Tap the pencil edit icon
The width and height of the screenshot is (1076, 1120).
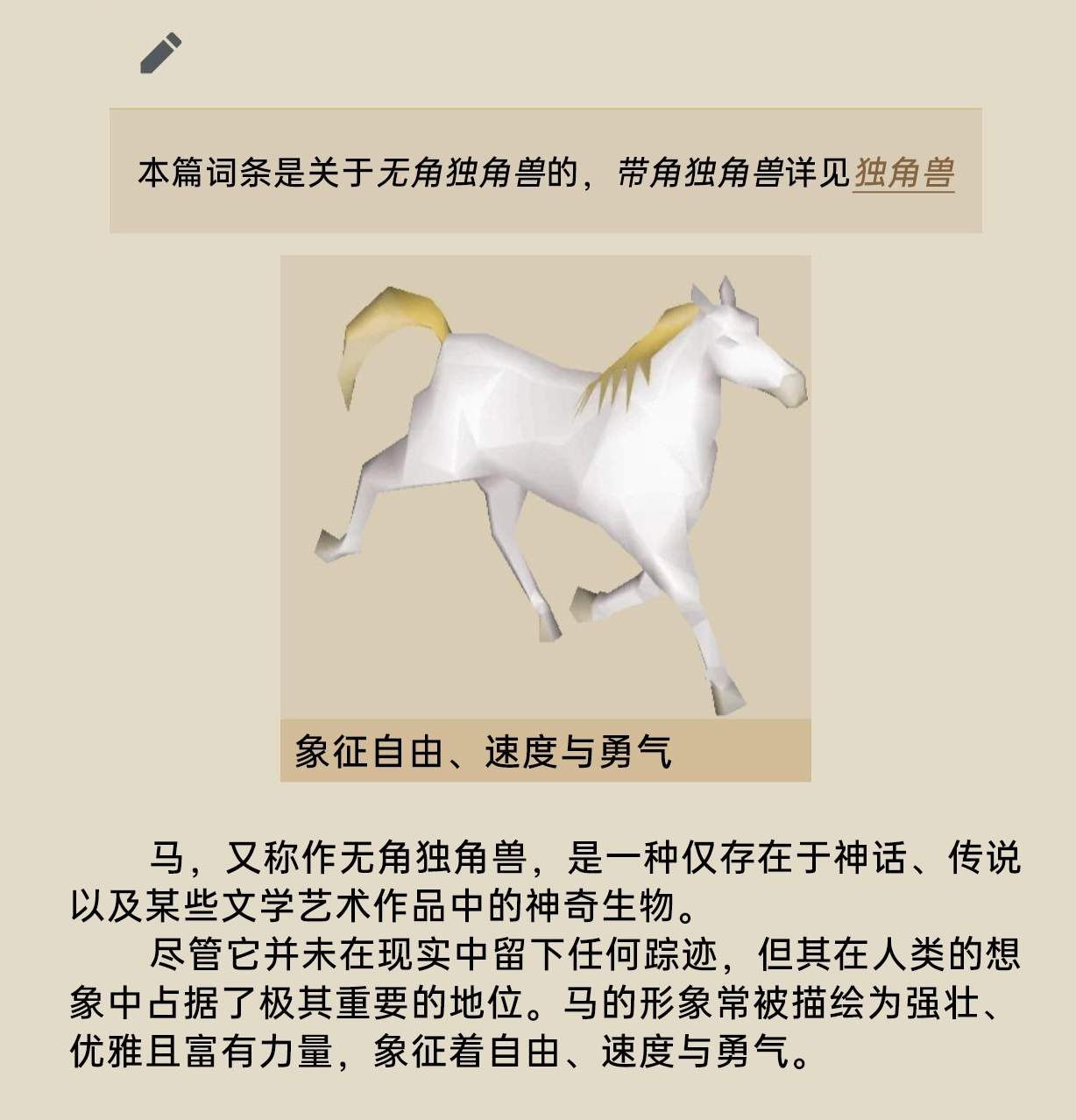(161, 53)
